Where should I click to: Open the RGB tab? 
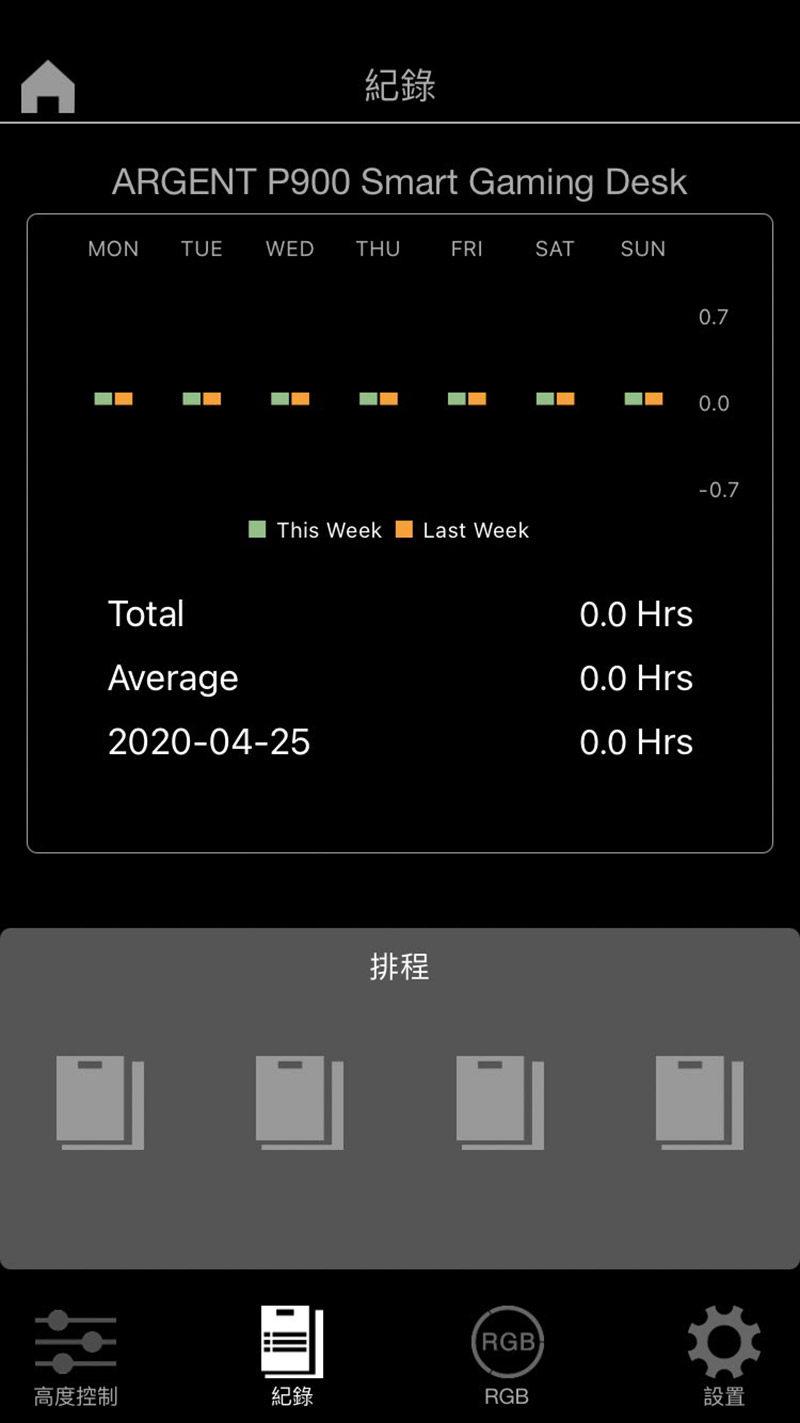click(507, 1357)
